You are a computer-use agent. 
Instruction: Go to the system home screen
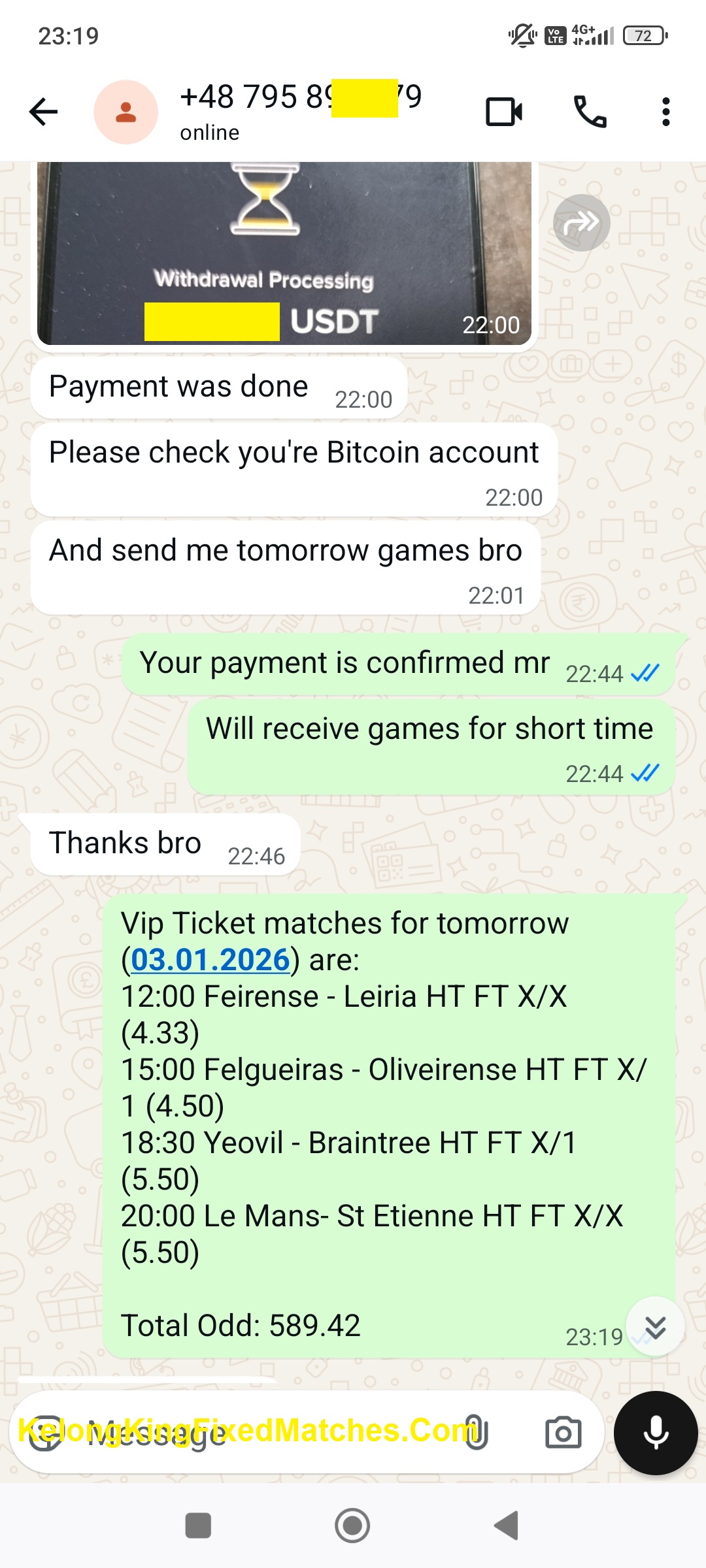(352, 1526)
